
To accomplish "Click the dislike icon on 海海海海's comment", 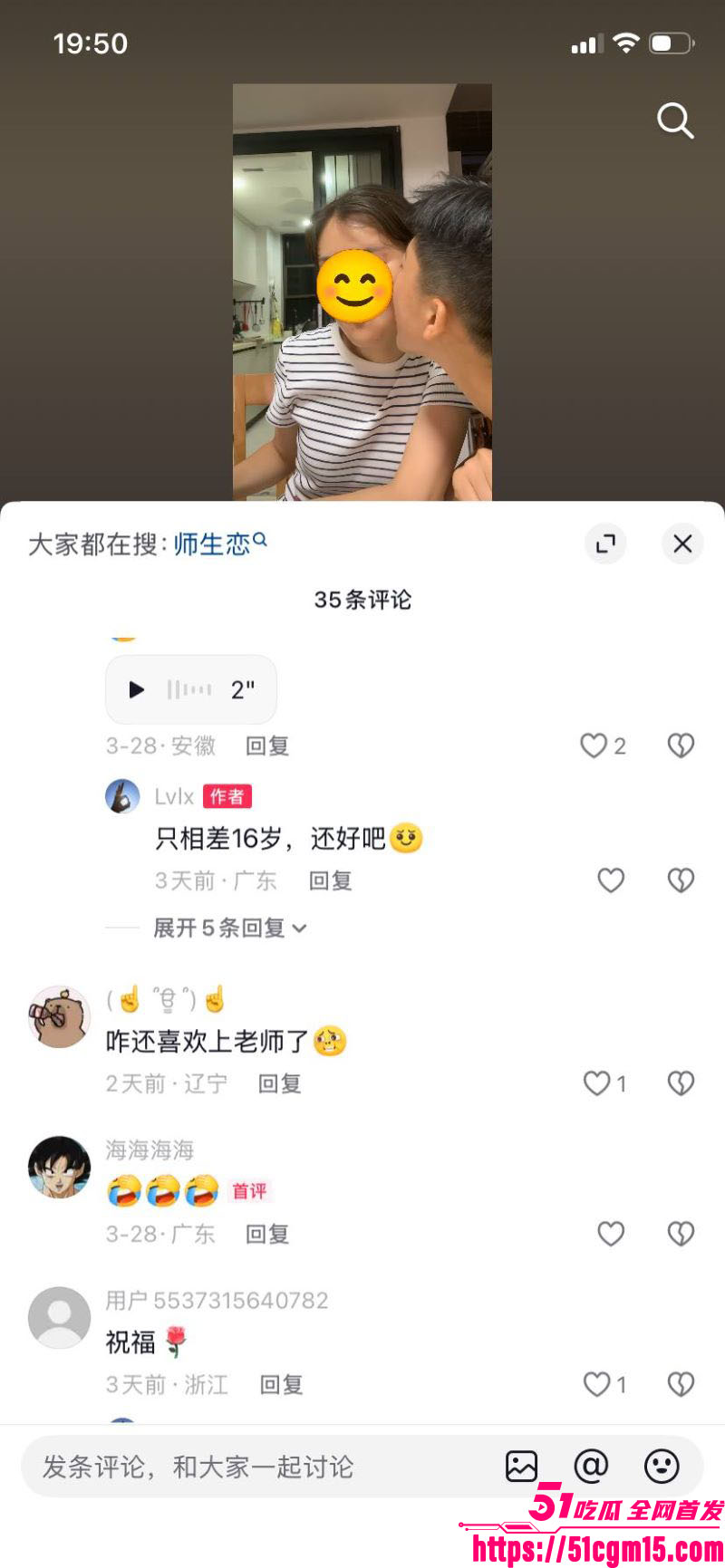I will click(x=681, y=1234).
